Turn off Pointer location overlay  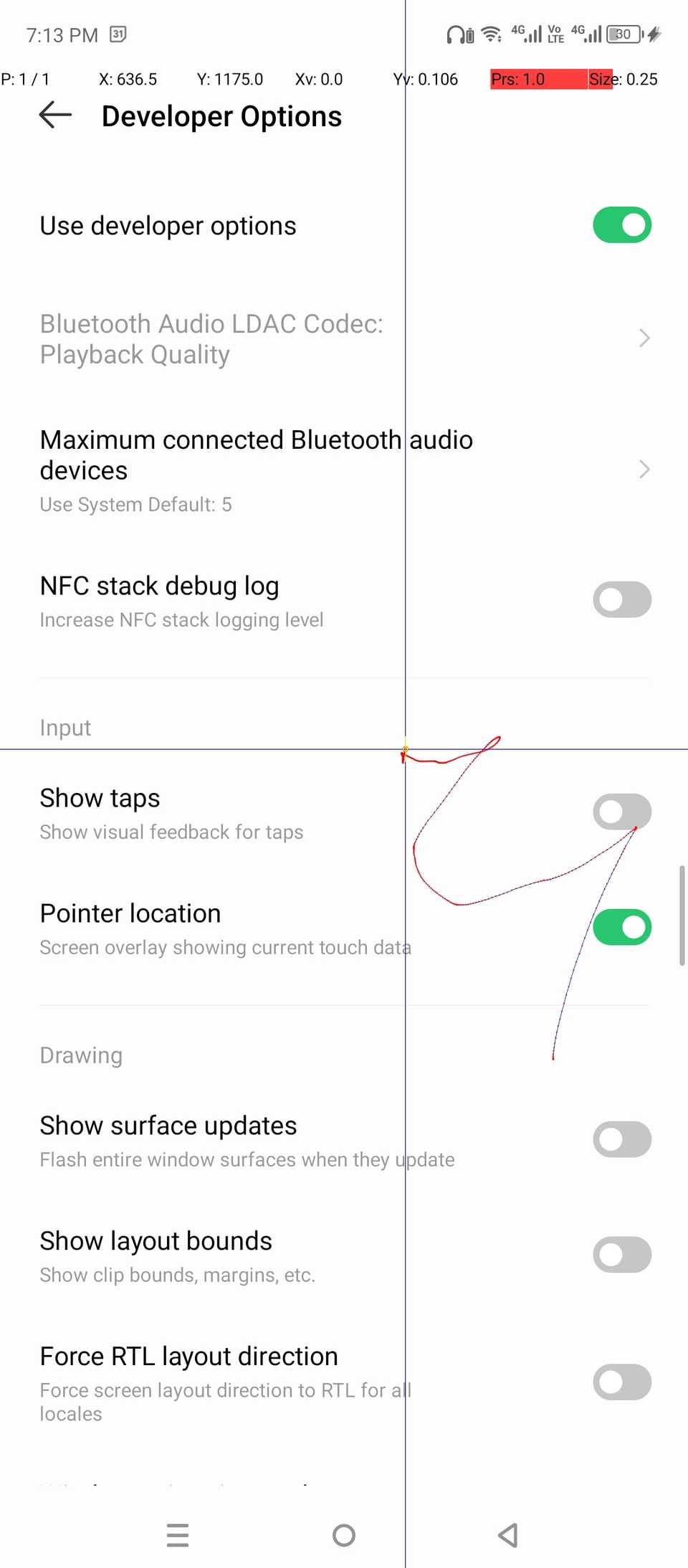click(x=621, y=926)
